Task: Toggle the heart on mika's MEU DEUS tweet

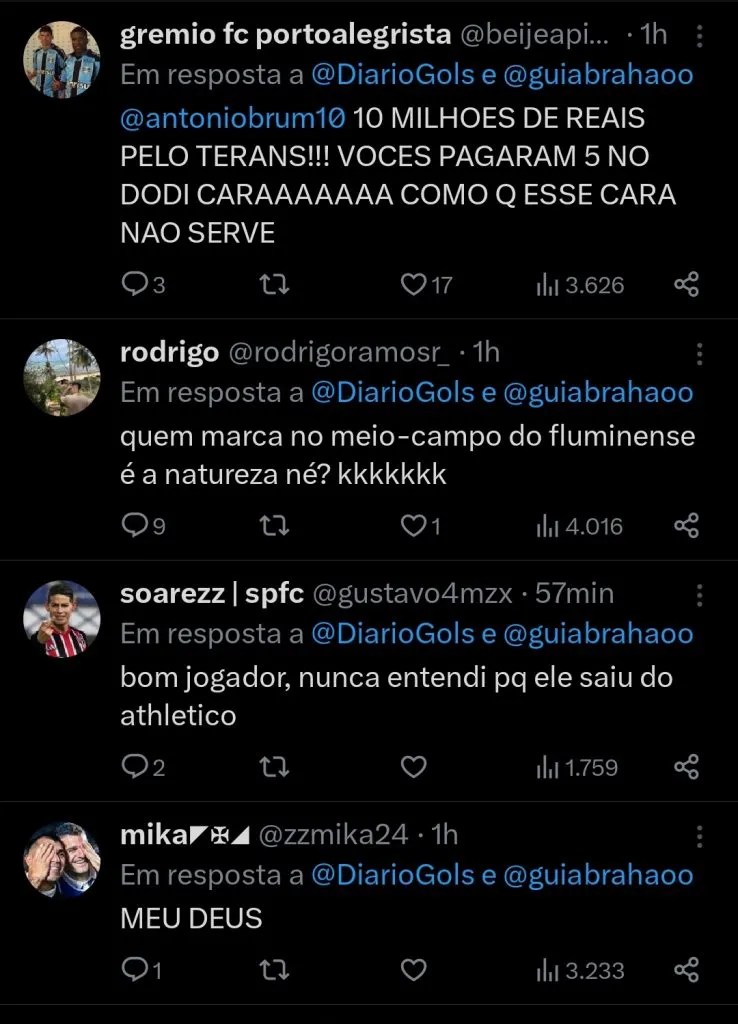Action: 413,968
